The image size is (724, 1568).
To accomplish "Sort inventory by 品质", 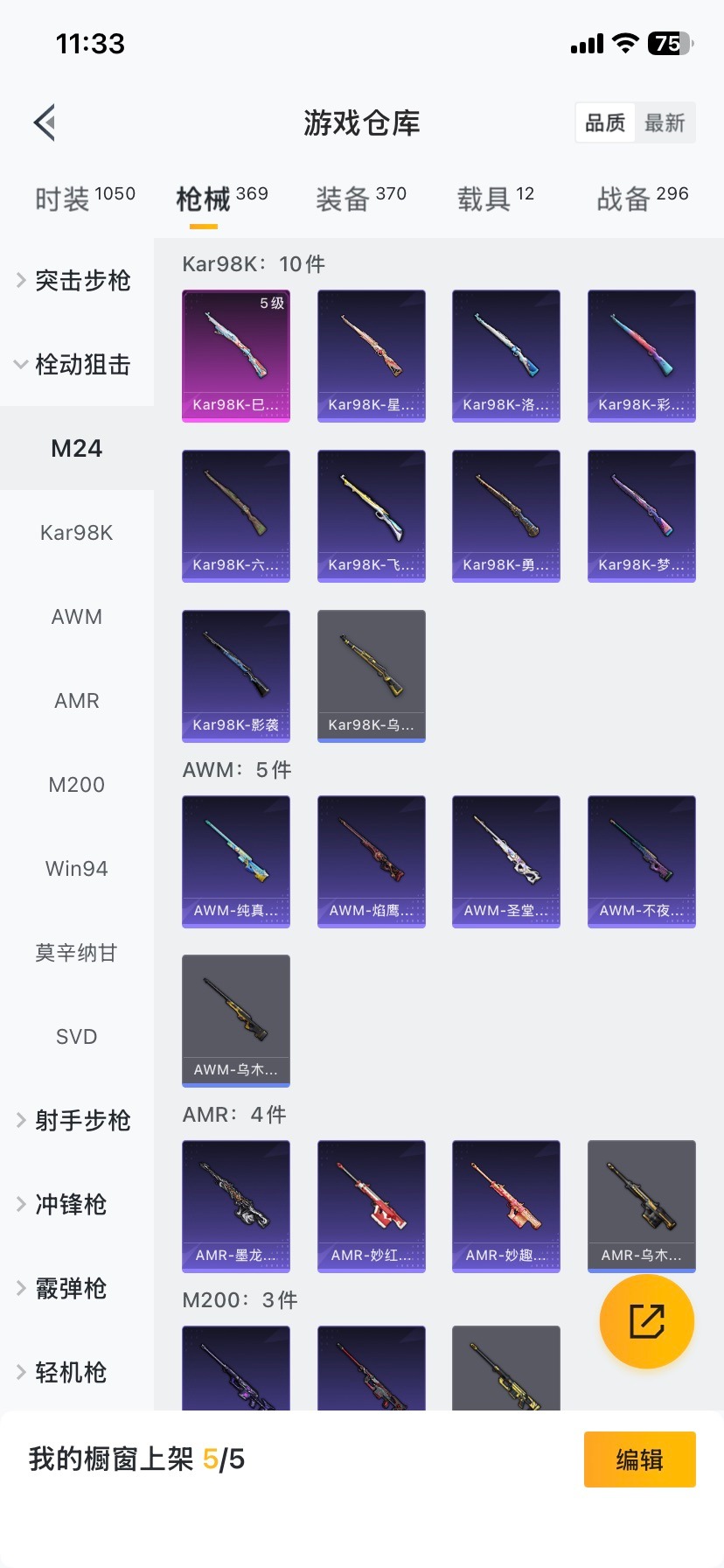I will click(605, 122).
